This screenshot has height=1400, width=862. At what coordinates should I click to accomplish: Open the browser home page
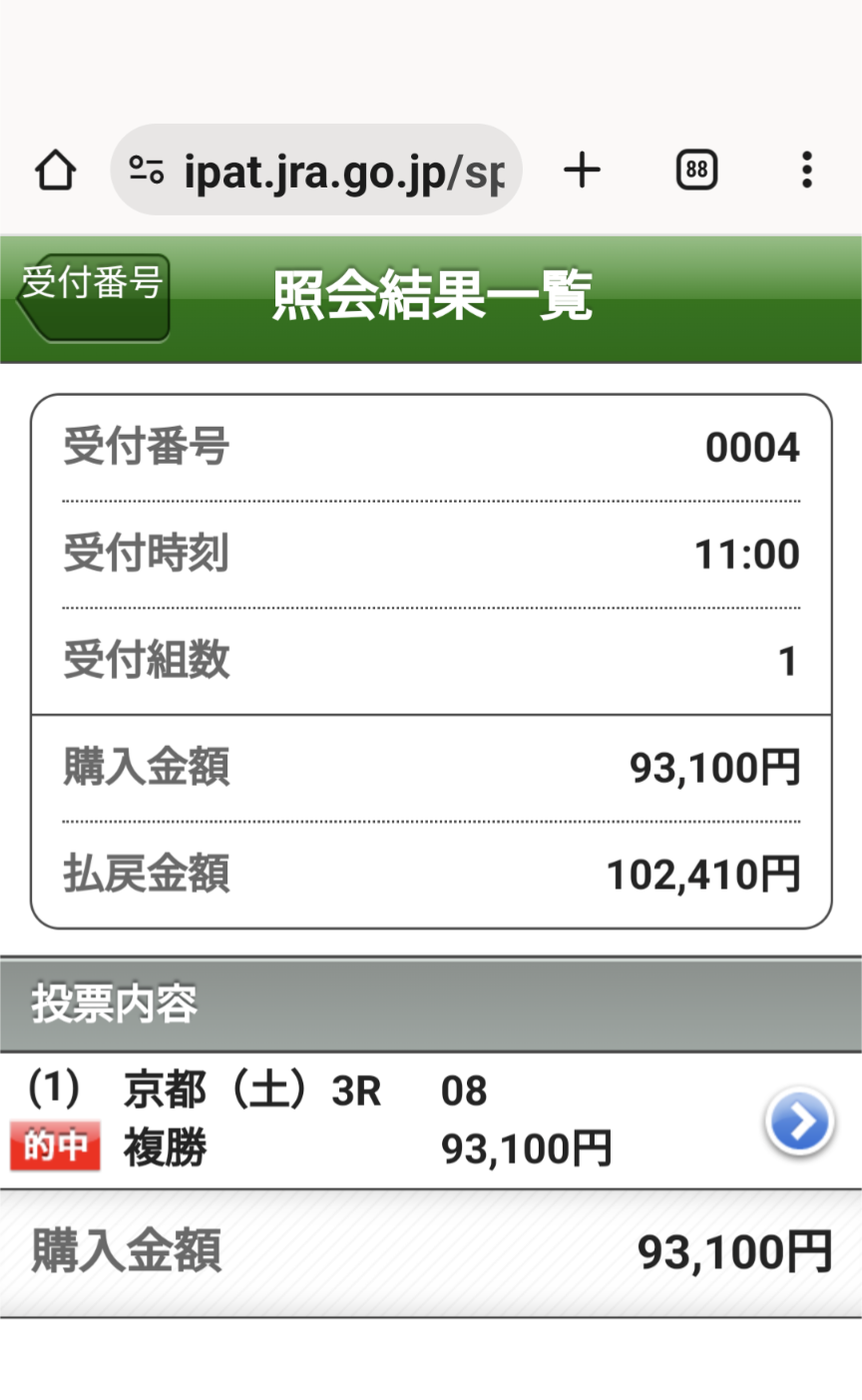point(56,171)
